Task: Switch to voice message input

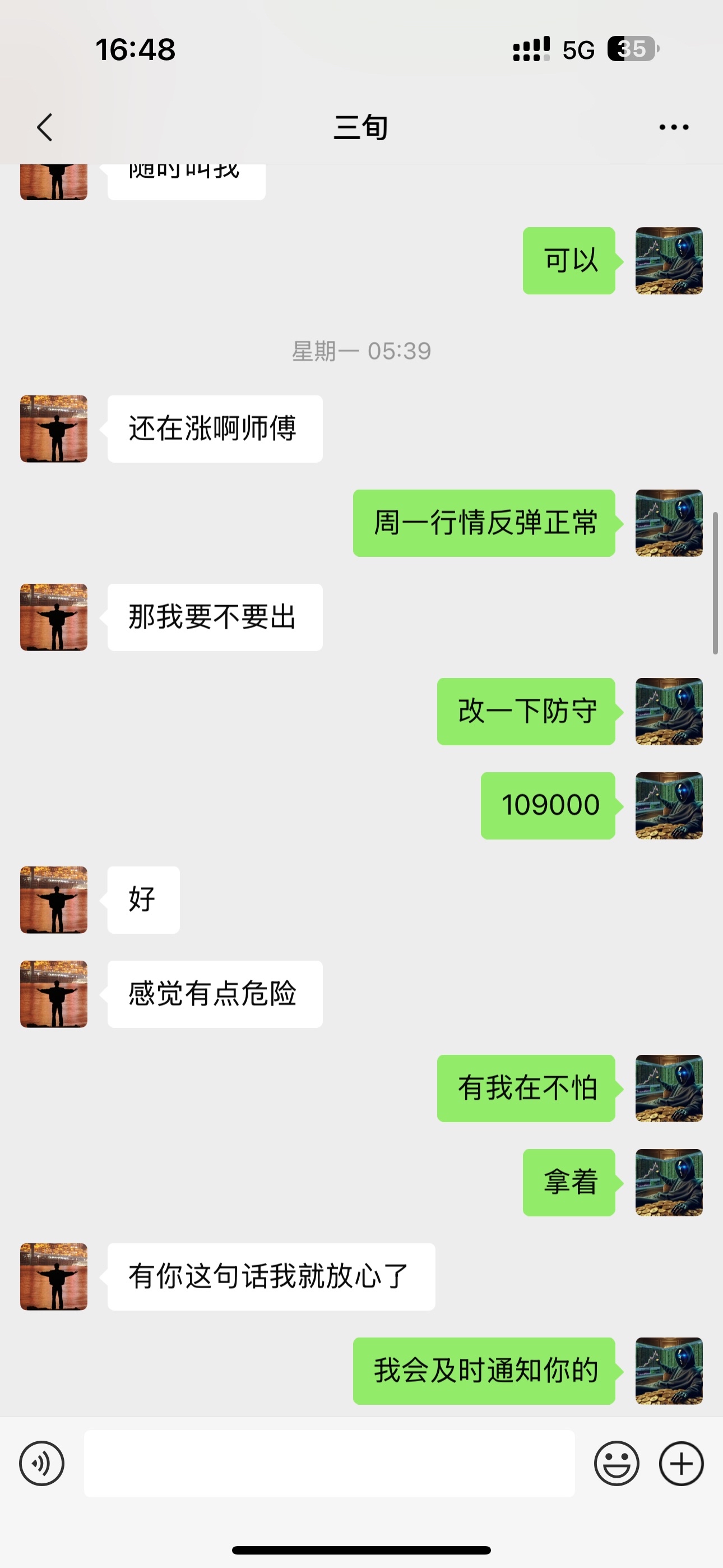Action: click(41, 1463)
